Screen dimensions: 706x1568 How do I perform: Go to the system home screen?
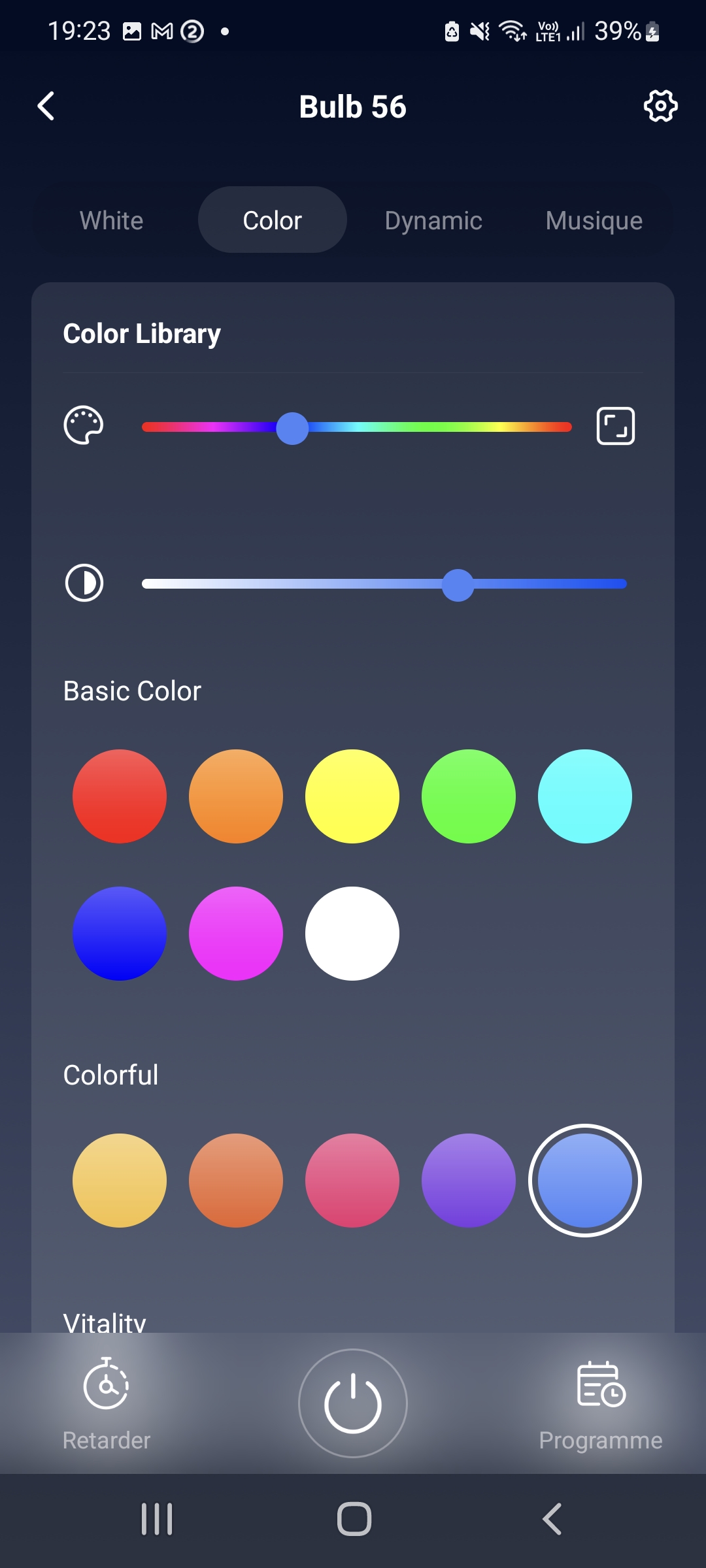[354, 1519]
